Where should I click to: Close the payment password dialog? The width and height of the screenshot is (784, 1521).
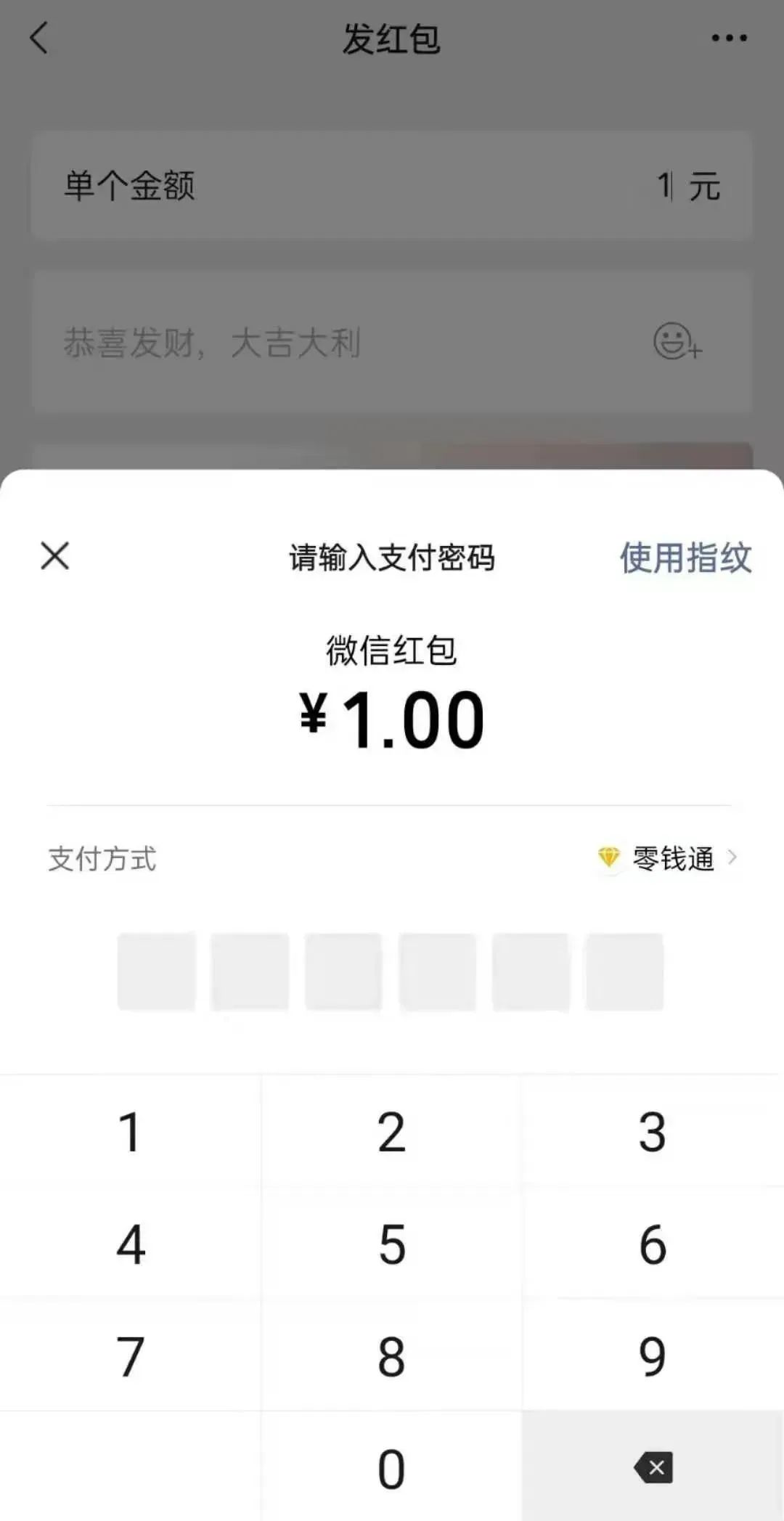(x=54, y=558)
